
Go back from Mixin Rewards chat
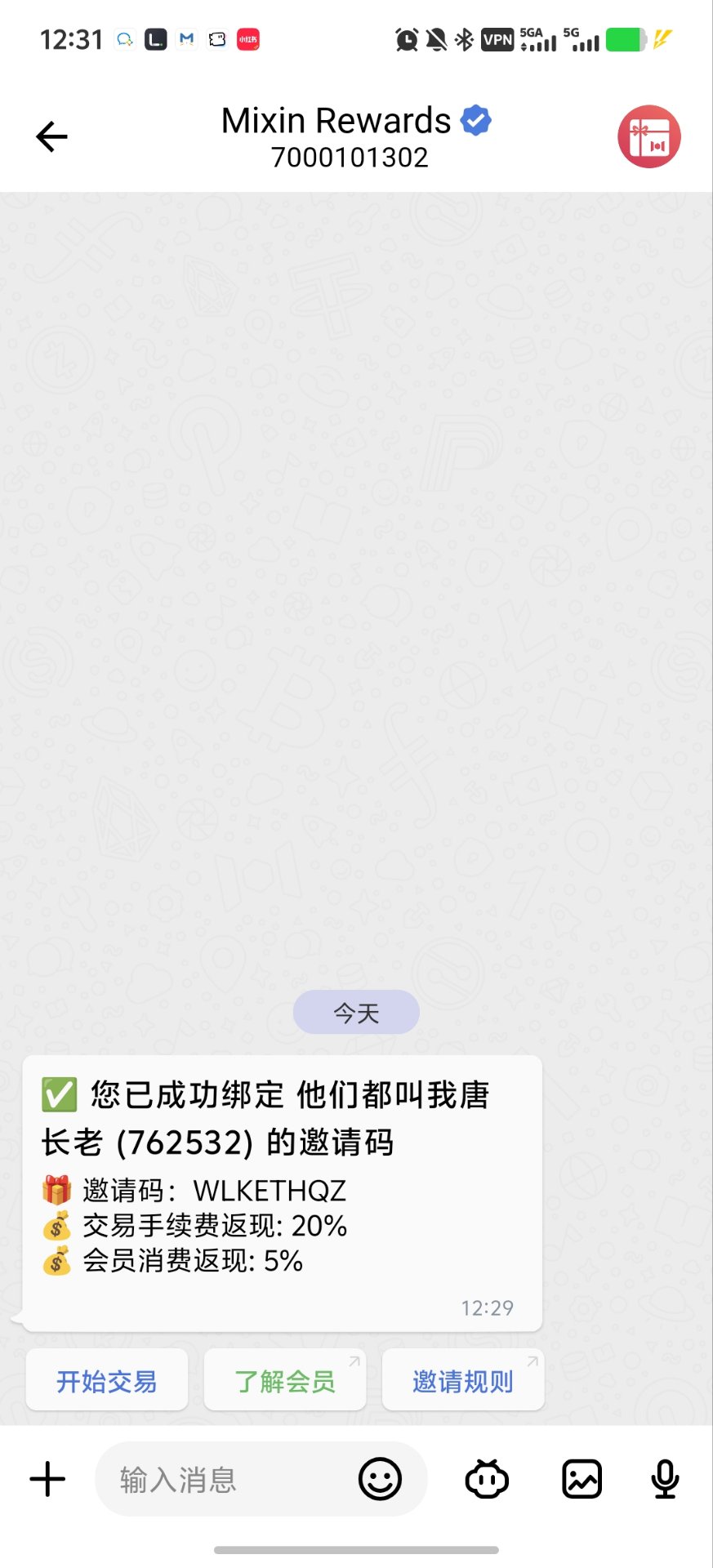(51, 136)
